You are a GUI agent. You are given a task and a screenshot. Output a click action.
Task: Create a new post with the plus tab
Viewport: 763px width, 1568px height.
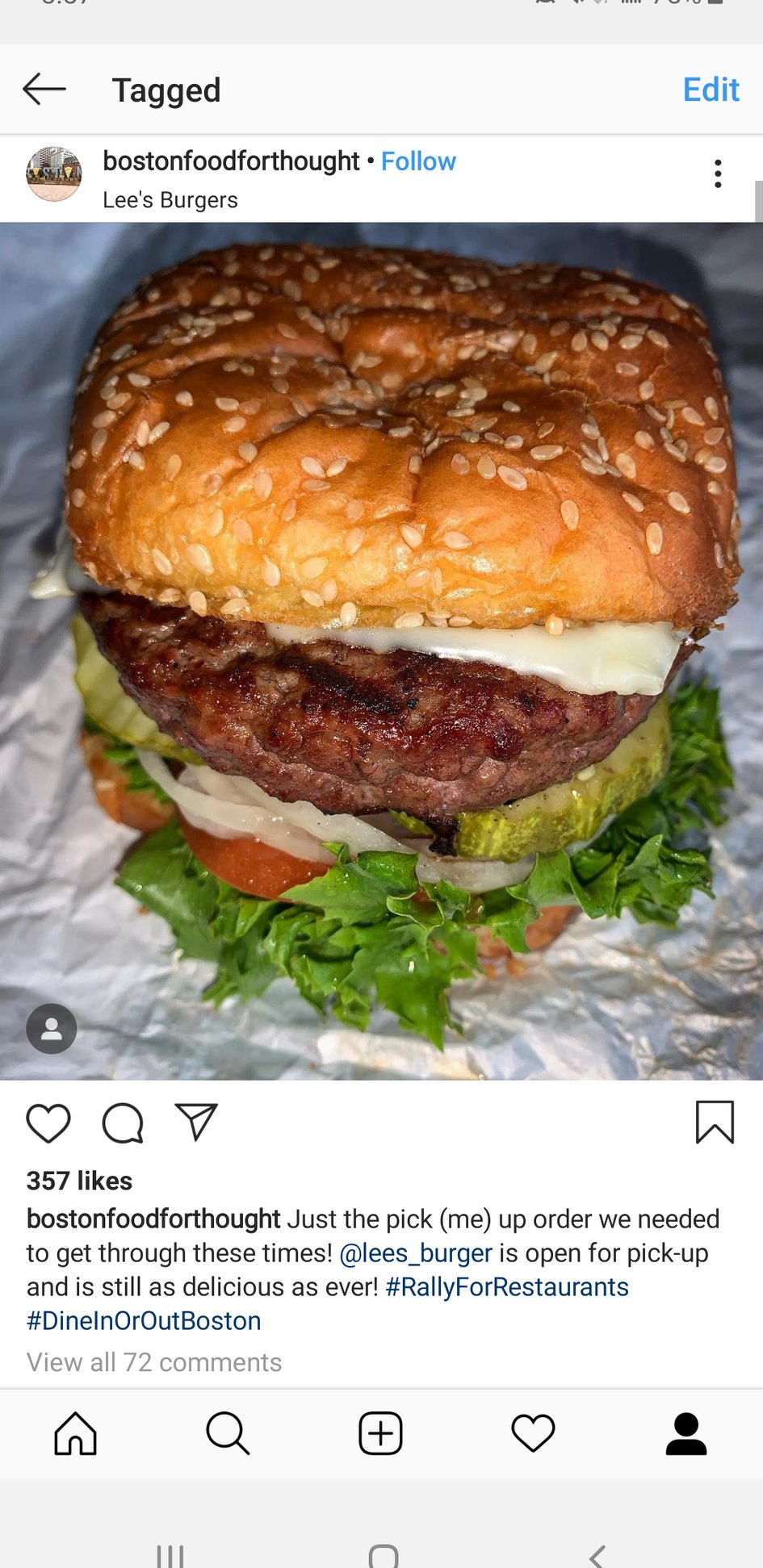380,1433
